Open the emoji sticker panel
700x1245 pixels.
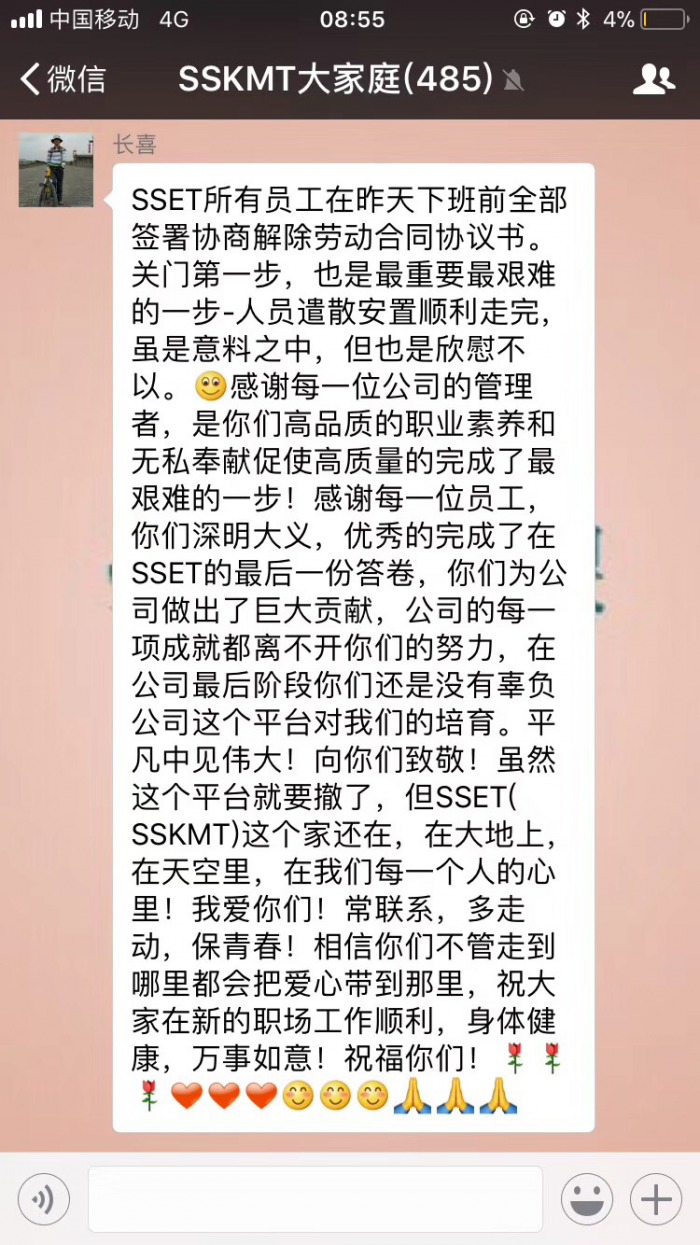586,1199
